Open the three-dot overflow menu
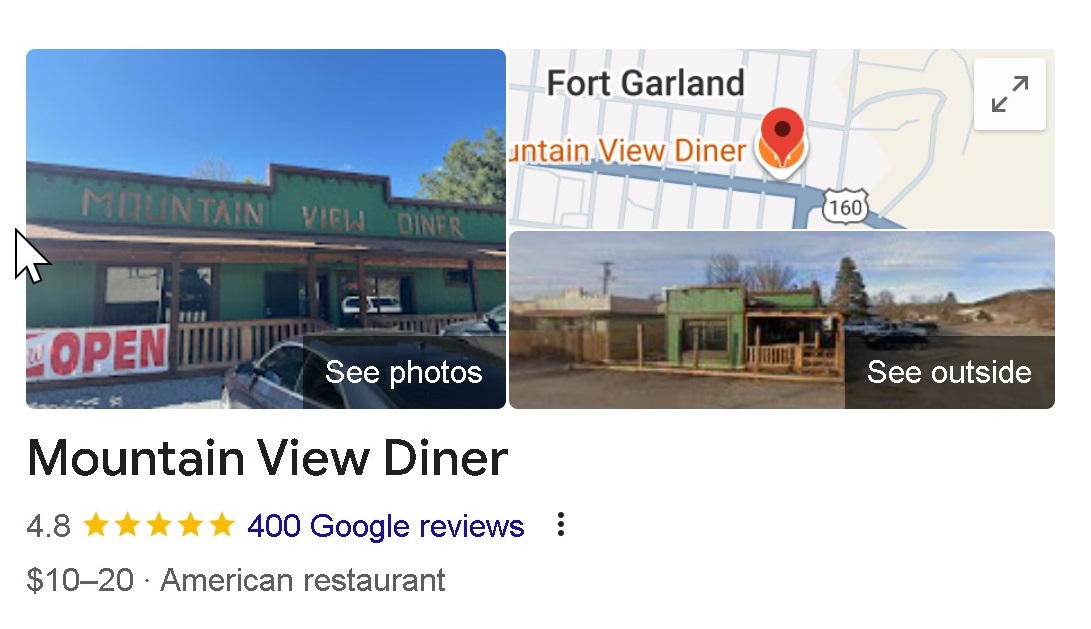 click(x=561, y=525)
